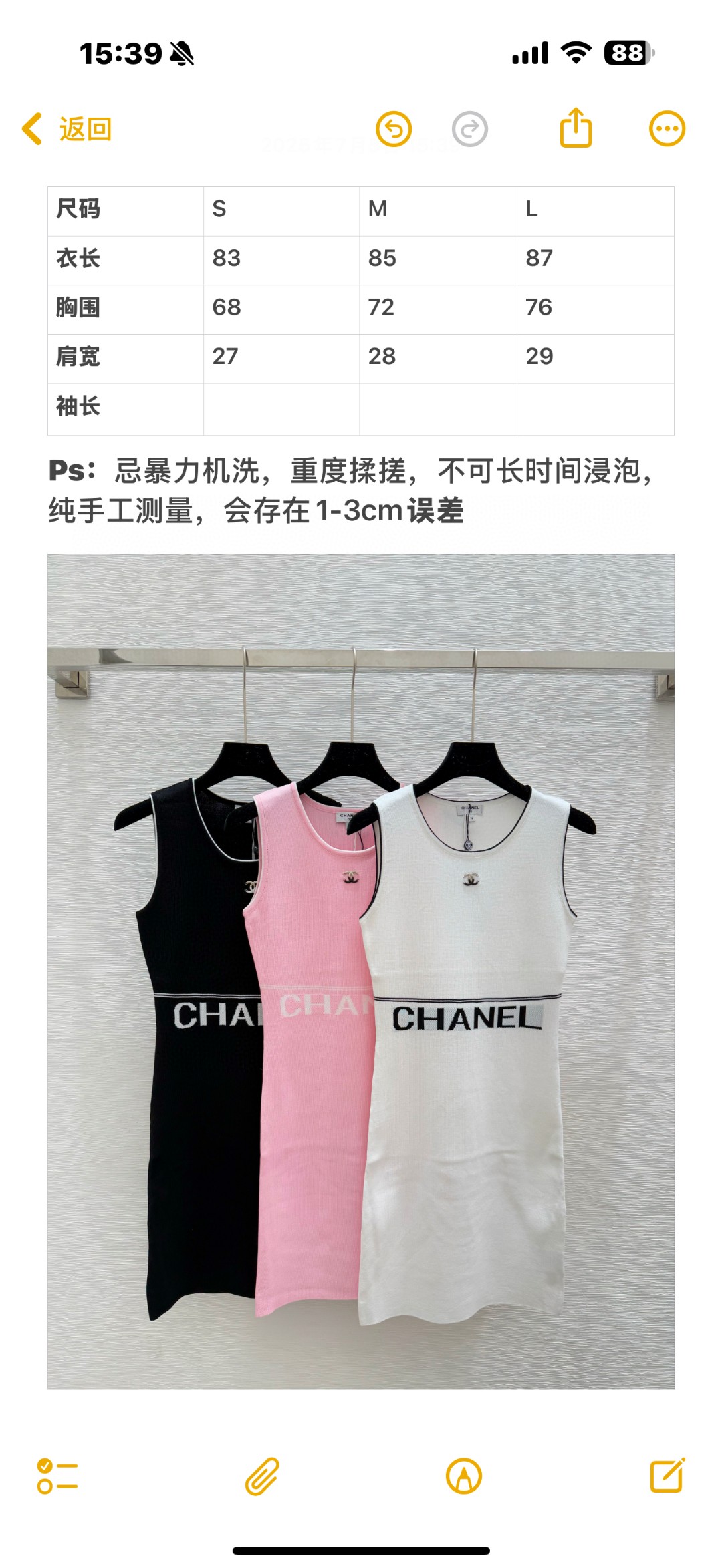Open the more options menu
This screenshot has height=1568, width=722.
coord(667,128)
